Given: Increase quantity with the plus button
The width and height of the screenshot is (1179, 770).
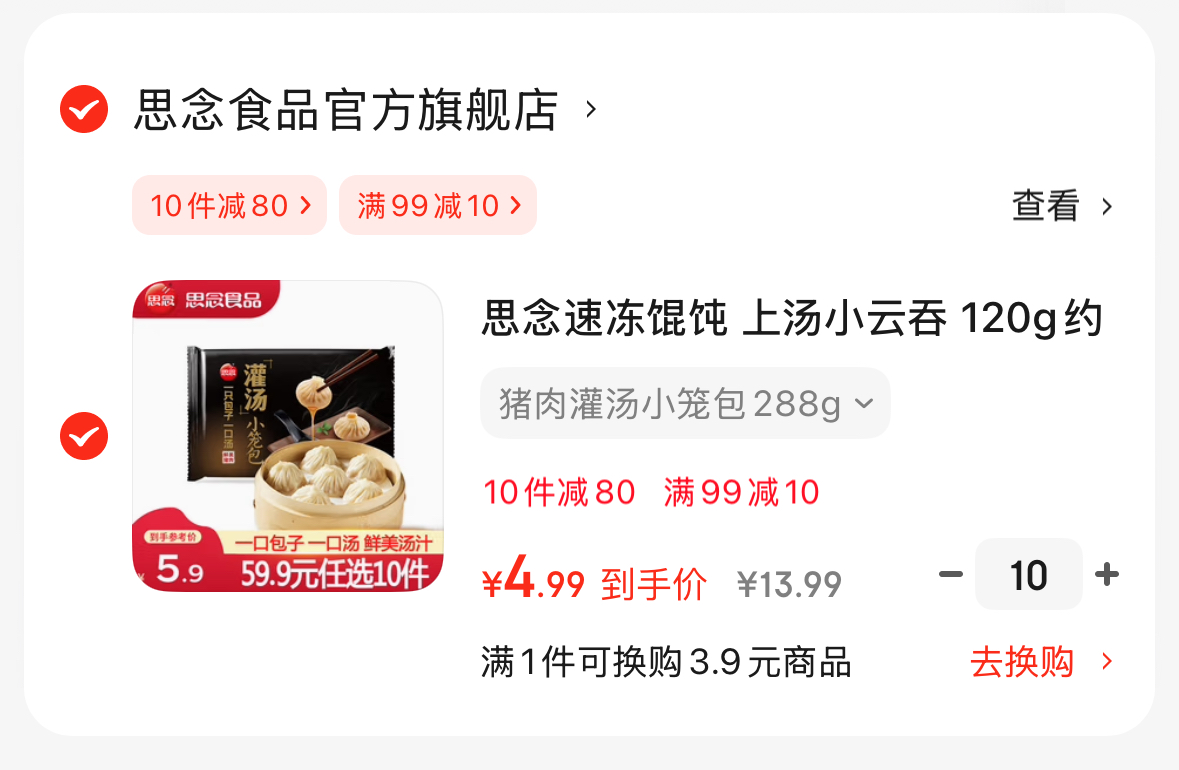Looking at the screenshot, I should (x=1106, y=575).
